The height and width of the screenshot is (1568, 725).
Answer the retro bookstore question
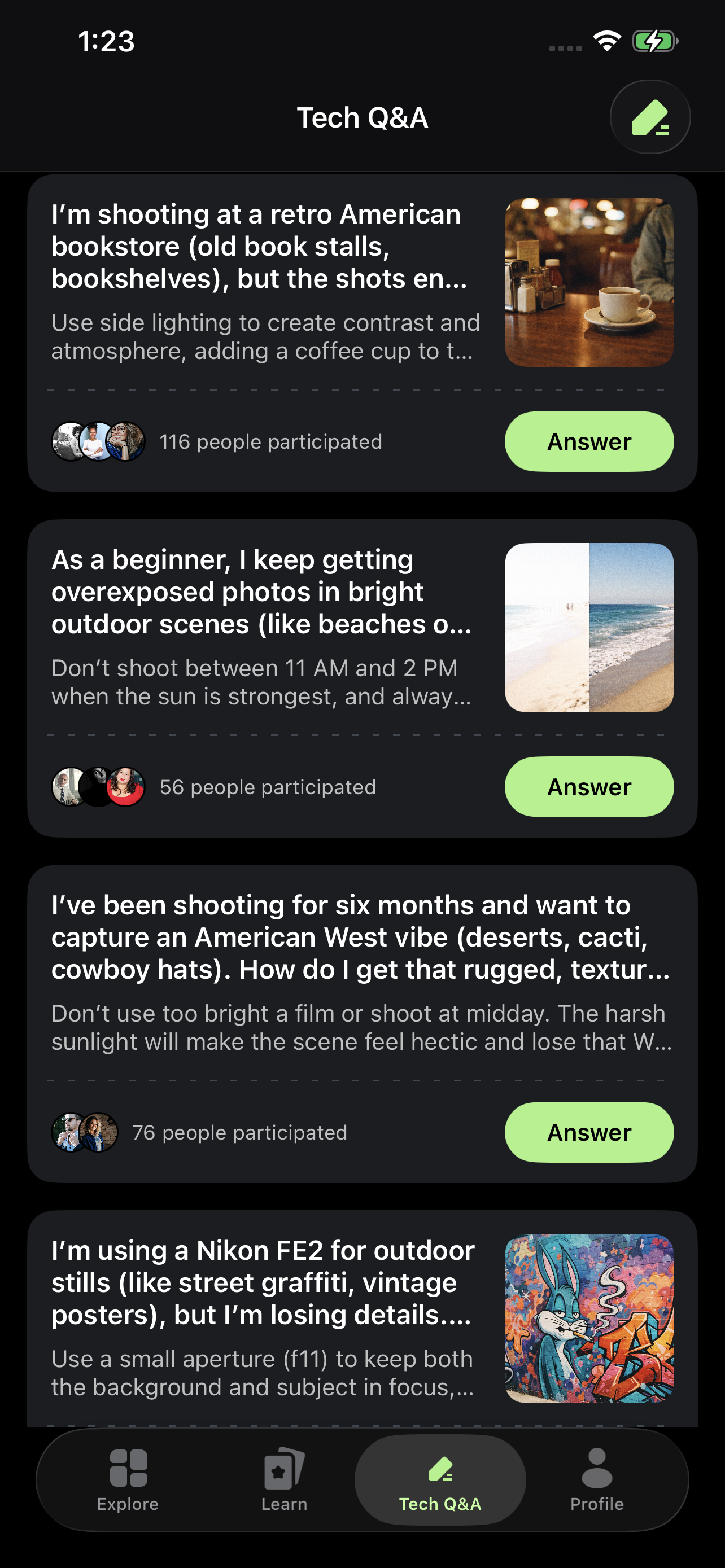589,441
